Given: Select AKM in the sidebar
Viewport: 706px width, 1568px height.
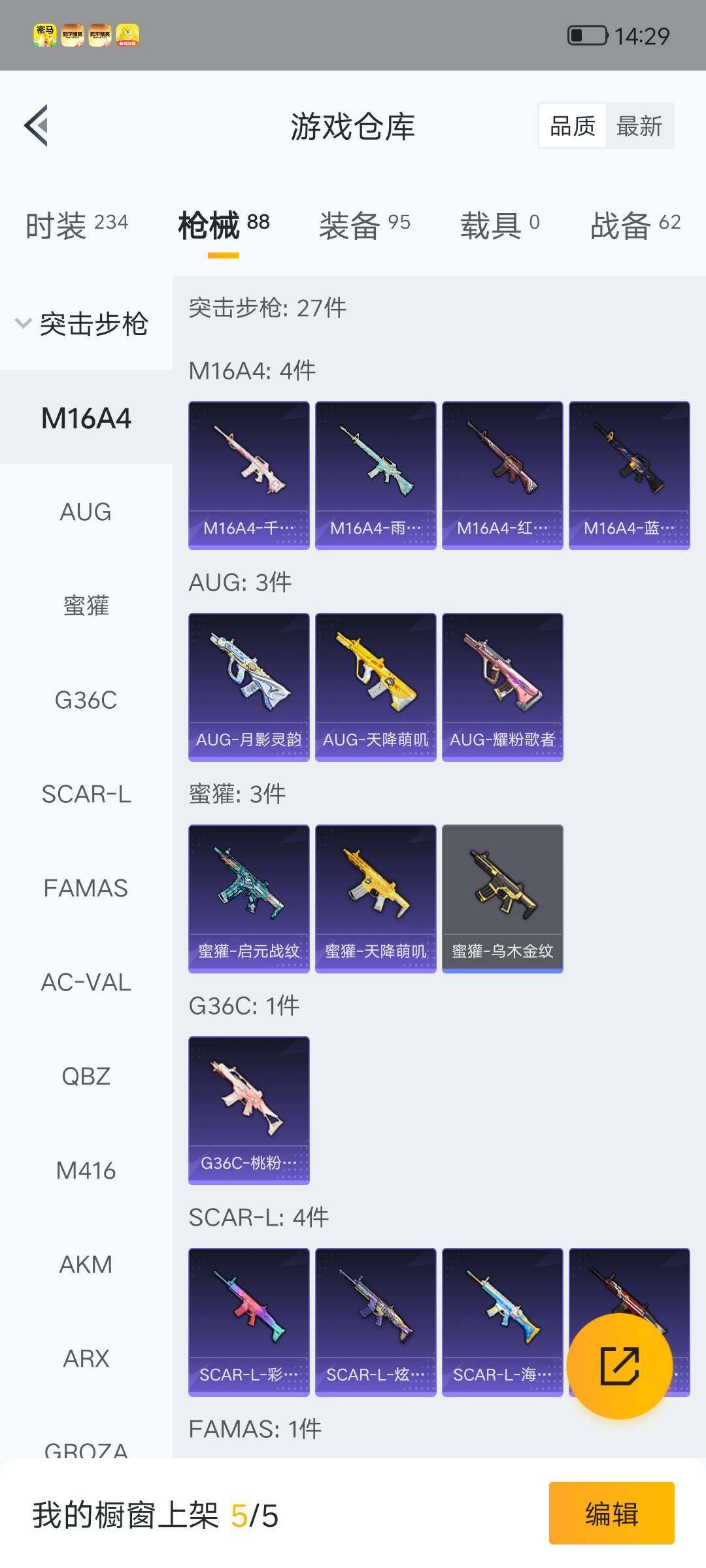Looking at the screenshot, I should point(86,1264).
